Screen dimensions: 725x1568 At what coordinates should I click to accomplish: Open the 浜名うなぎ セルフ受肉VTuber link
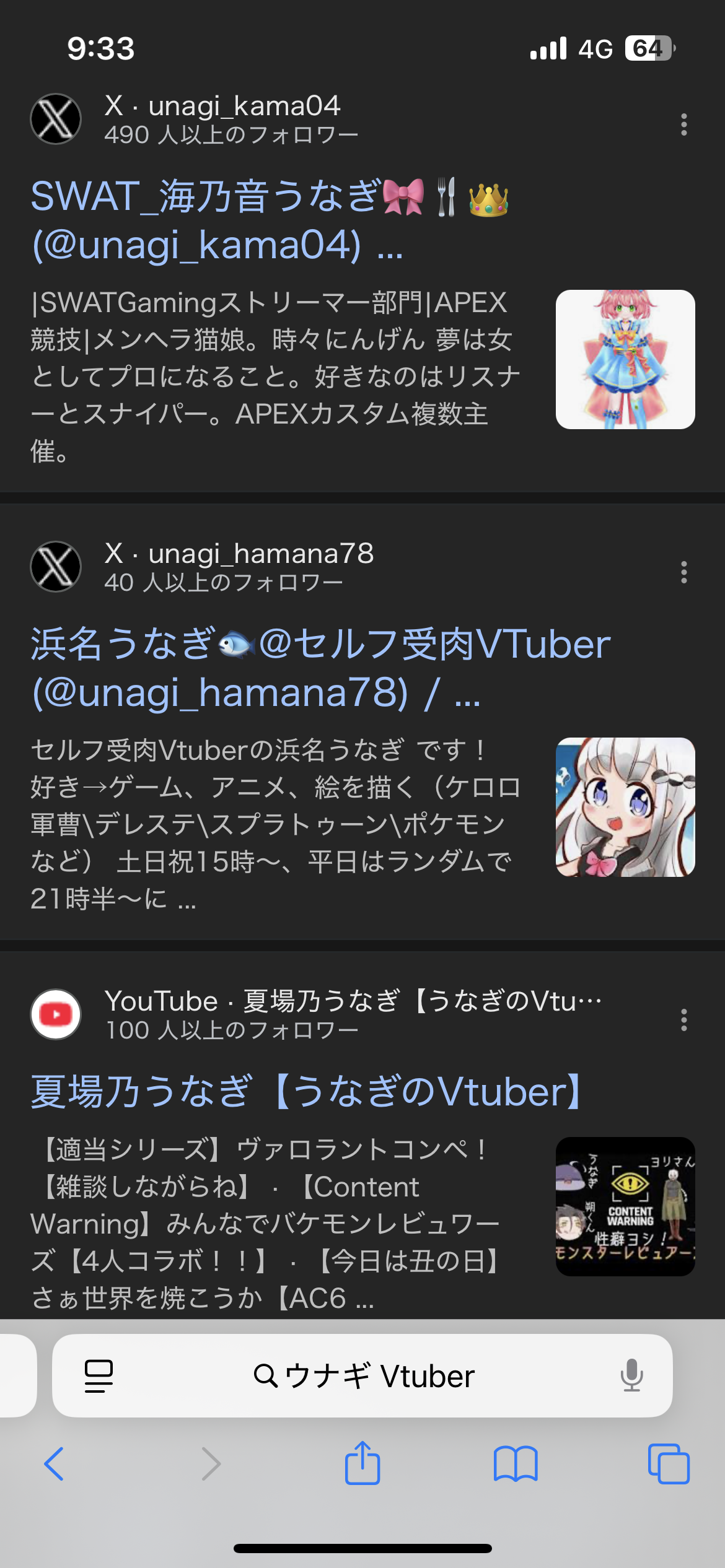320,668
